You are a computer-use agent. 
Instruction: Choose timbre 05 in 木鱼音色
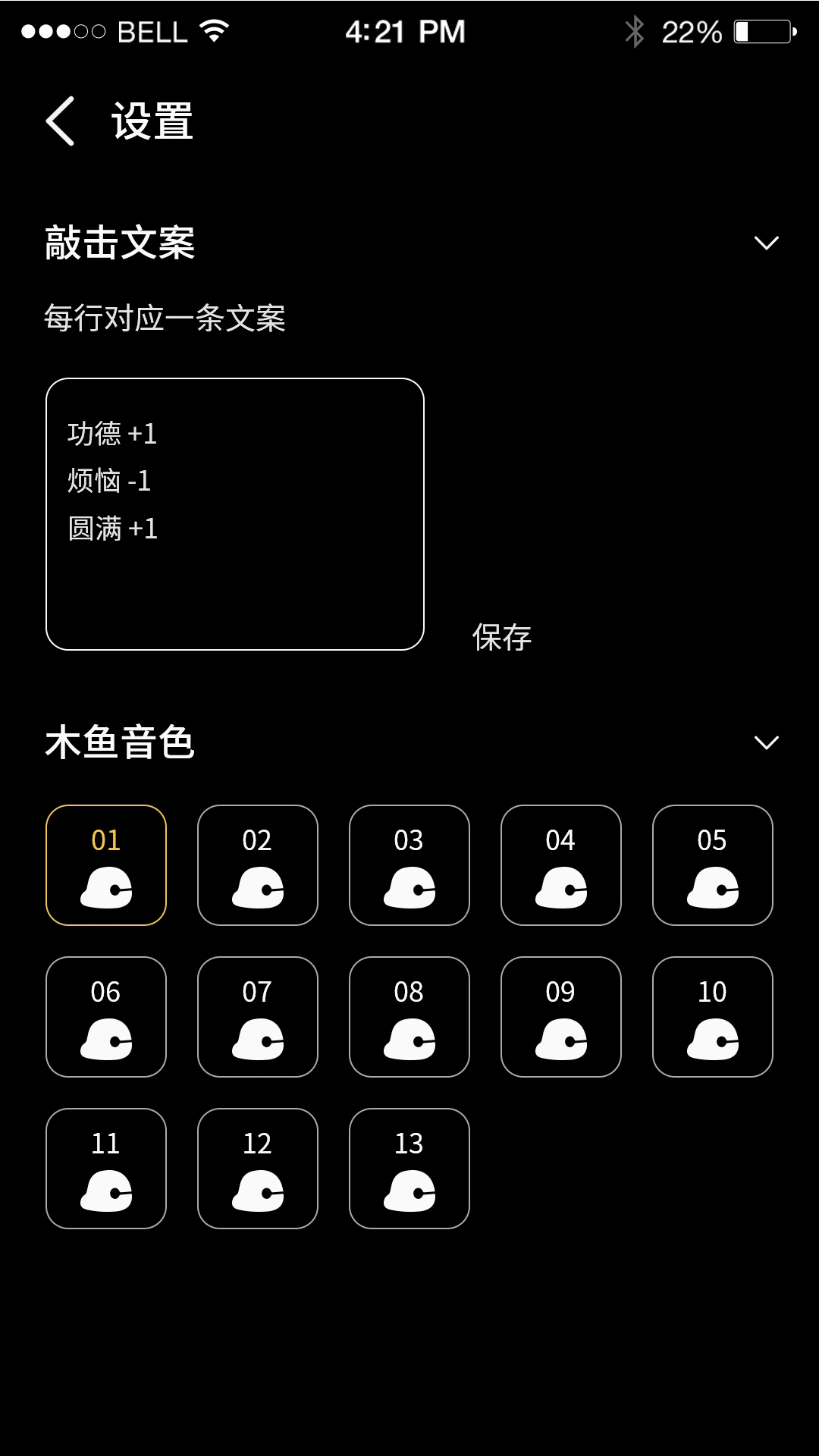coord(712,865)
